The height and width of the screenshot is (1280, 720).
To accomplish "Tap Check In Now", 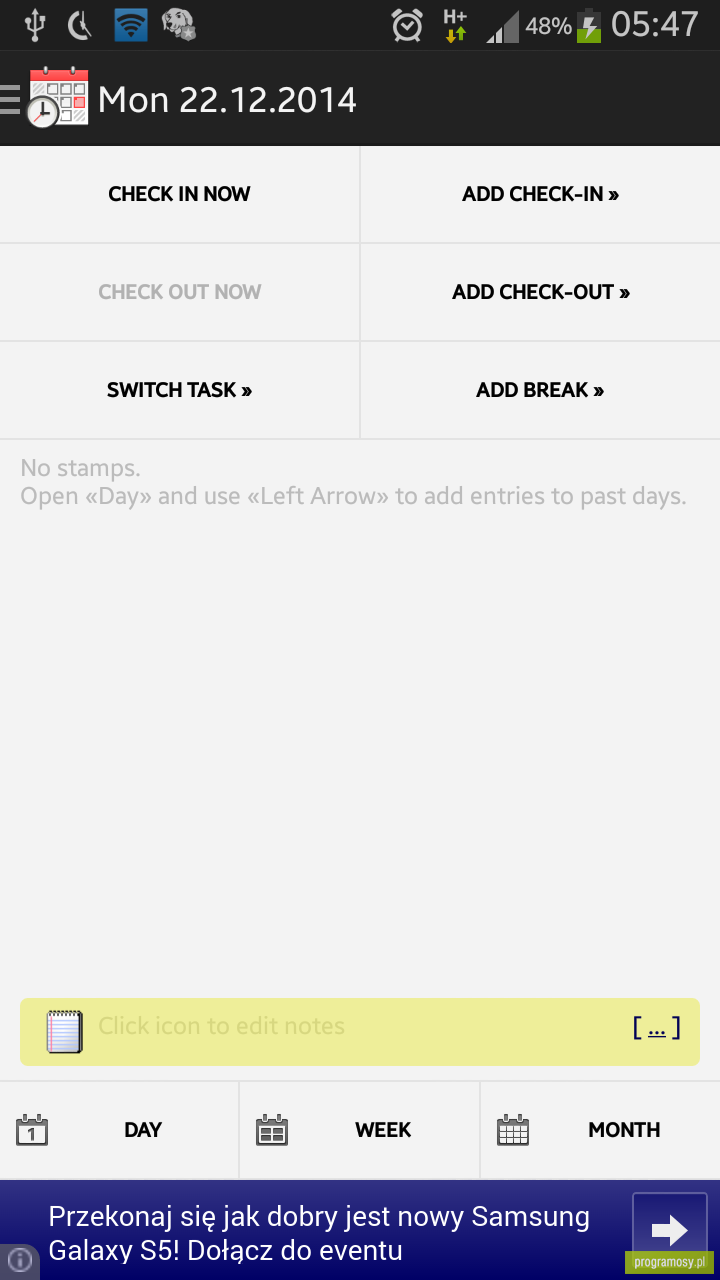I will (179, 194).
